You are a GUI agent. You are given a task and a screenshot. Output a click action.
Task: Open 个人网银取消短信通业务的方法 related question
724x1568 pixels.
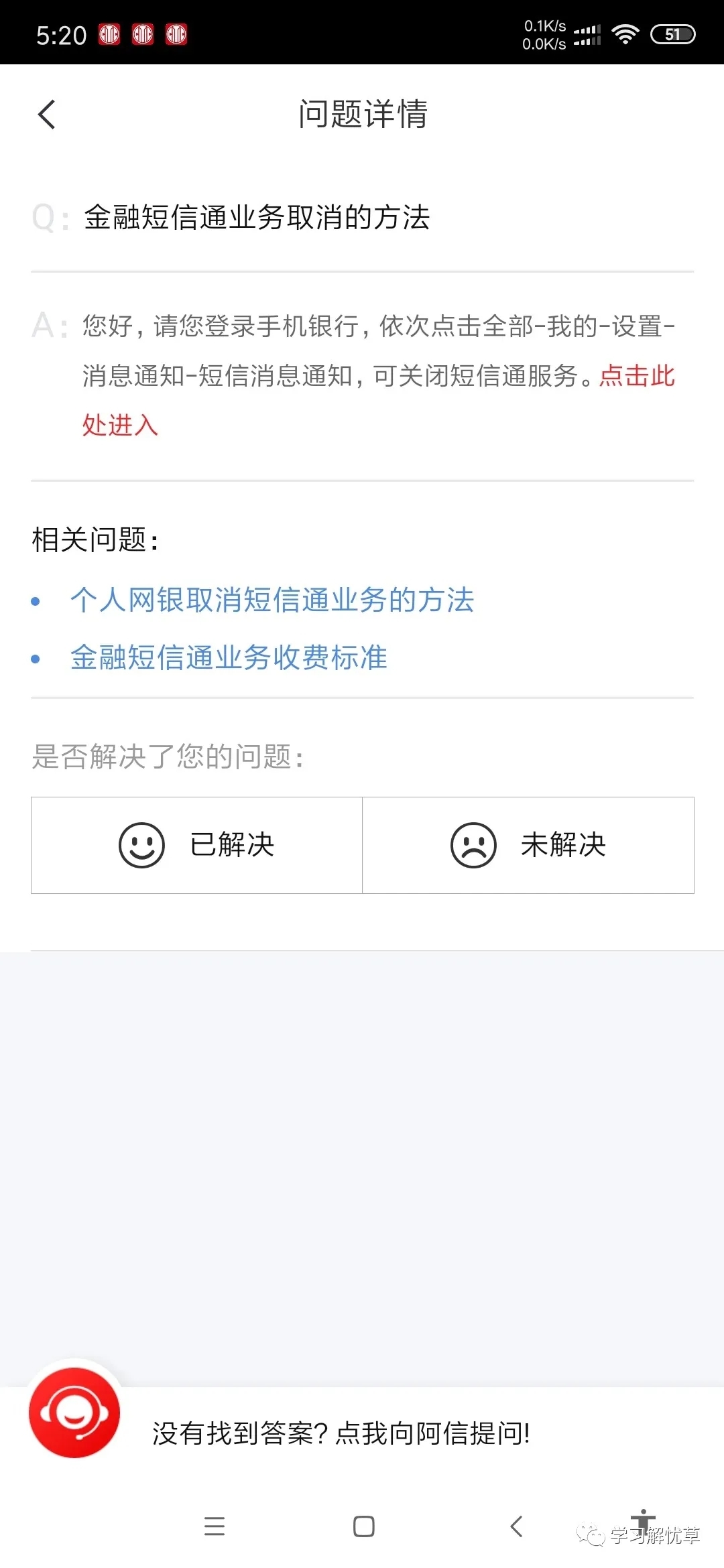click(271, 600)
